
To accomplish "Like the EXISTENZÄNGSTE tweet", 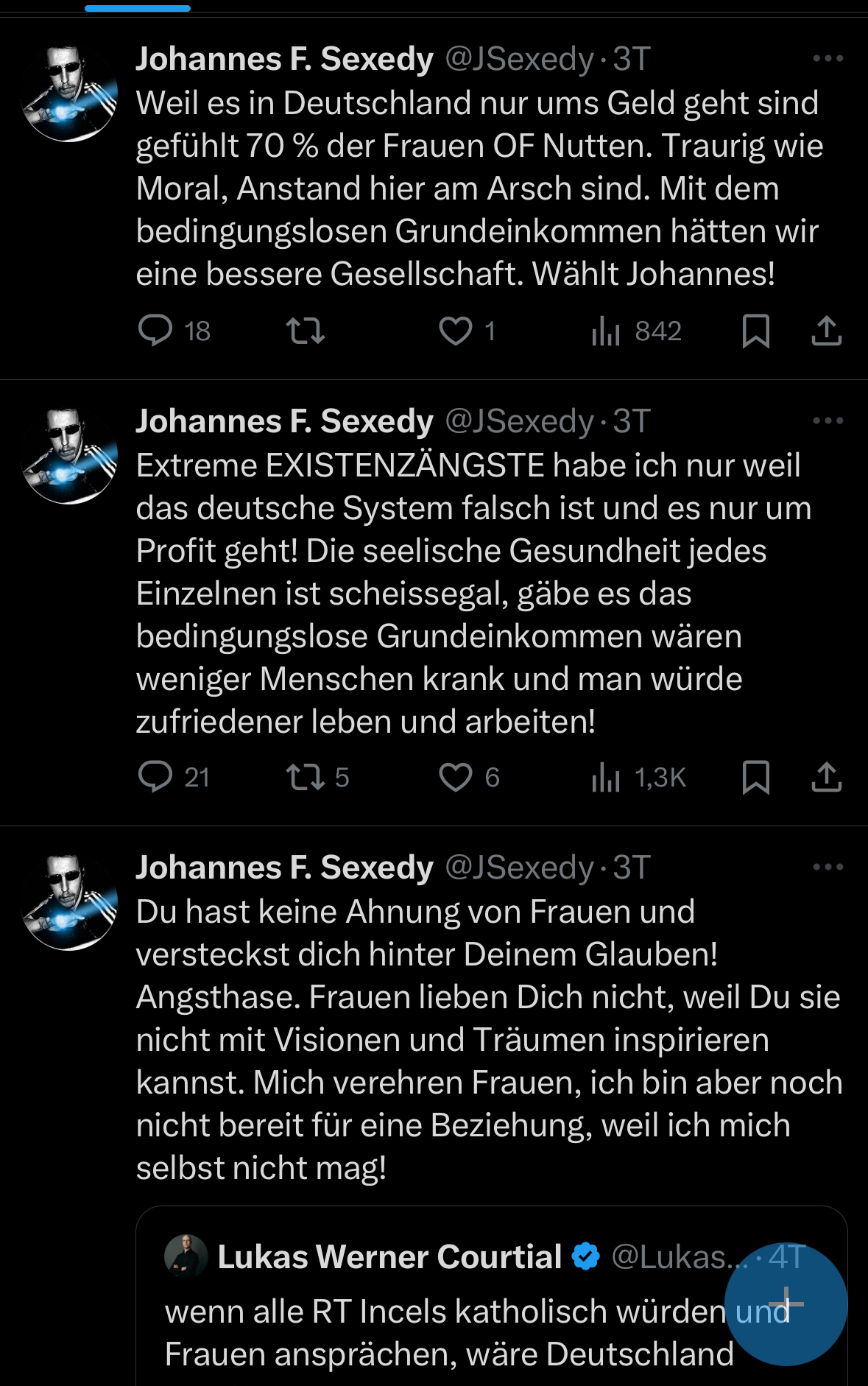I will pos(456,777).
